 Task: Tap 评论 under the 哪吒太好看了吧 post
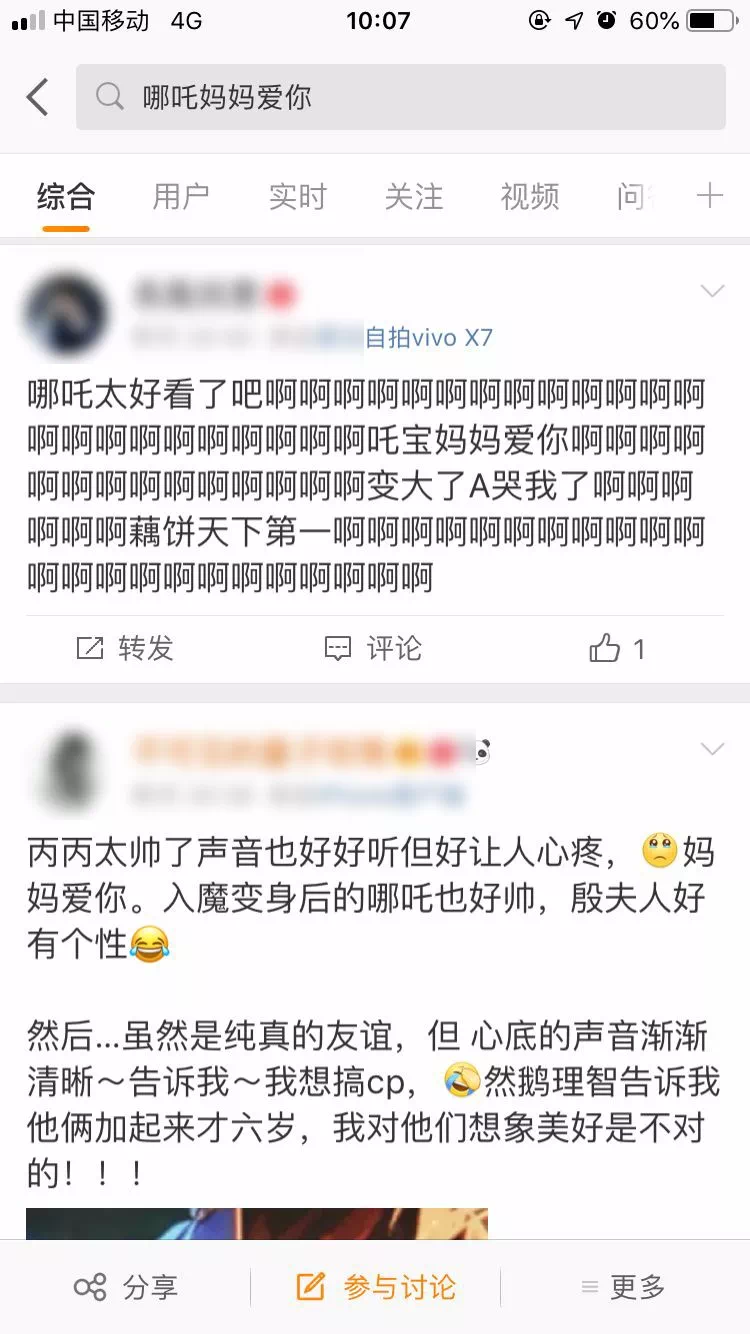373,649
